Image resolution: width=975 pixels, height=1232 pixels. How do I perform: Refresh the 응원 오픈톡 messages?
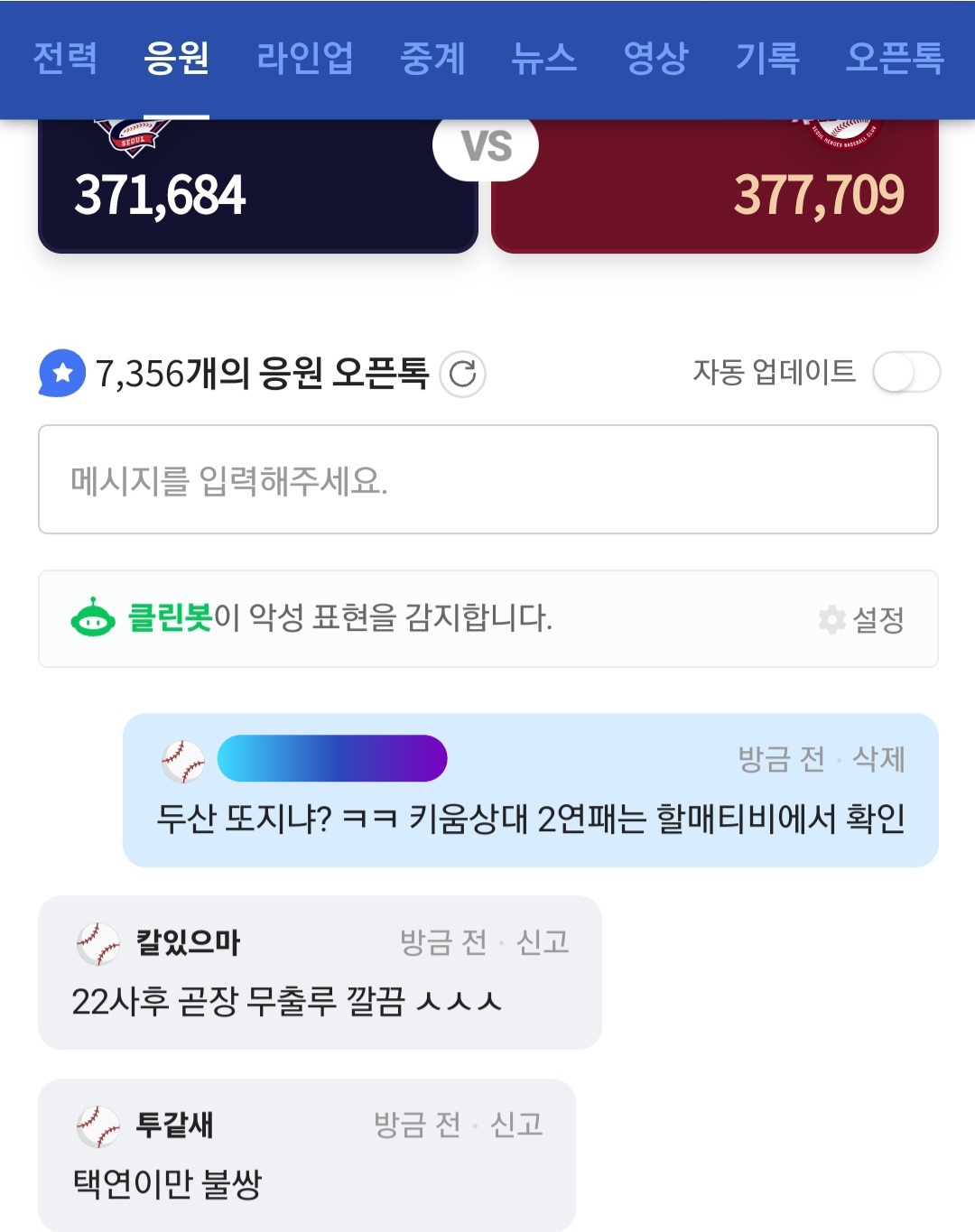tap(463, 374)
